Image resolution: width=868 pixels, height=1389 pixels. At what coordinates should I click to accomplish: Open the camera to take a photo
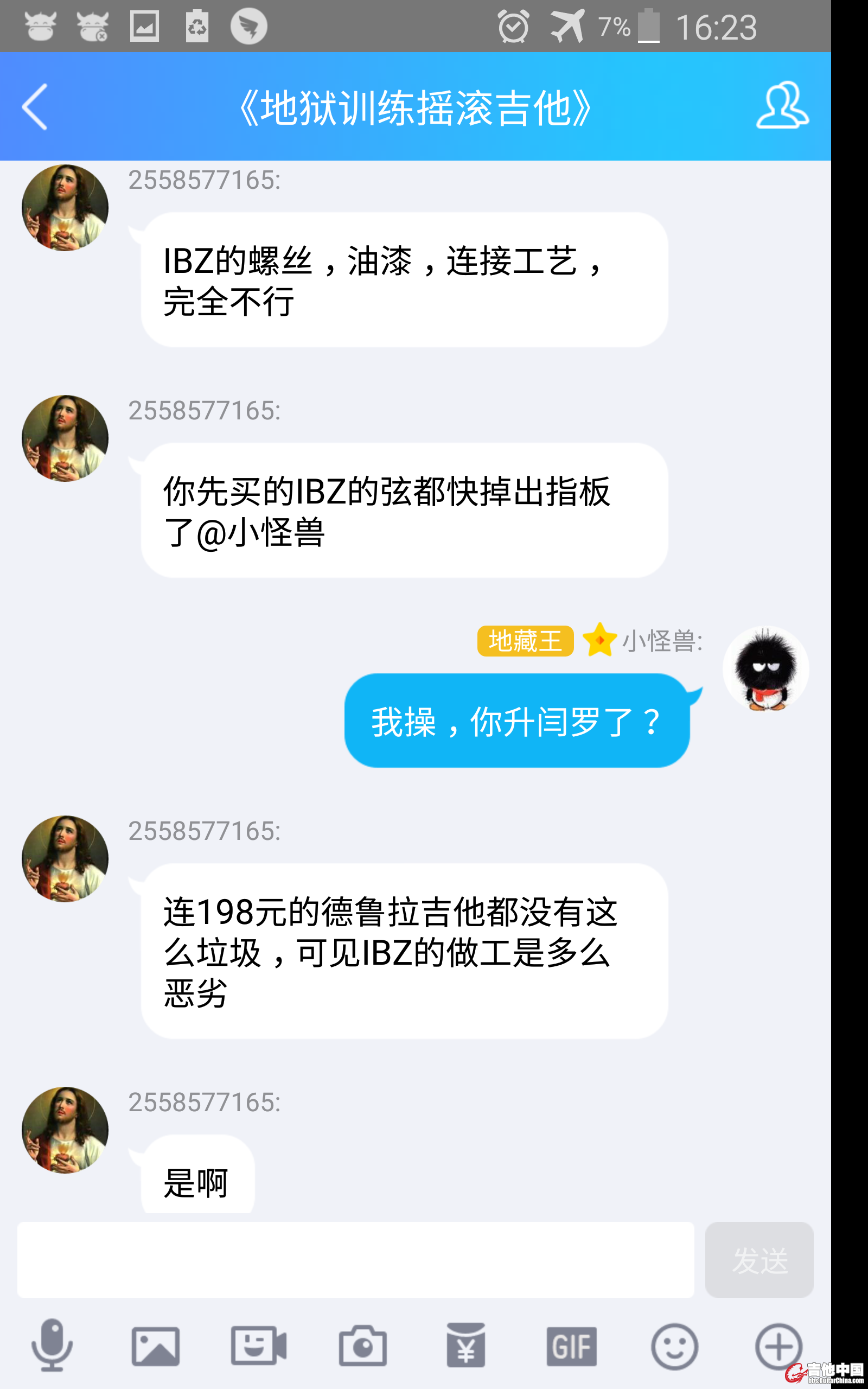pos(362,1346)
